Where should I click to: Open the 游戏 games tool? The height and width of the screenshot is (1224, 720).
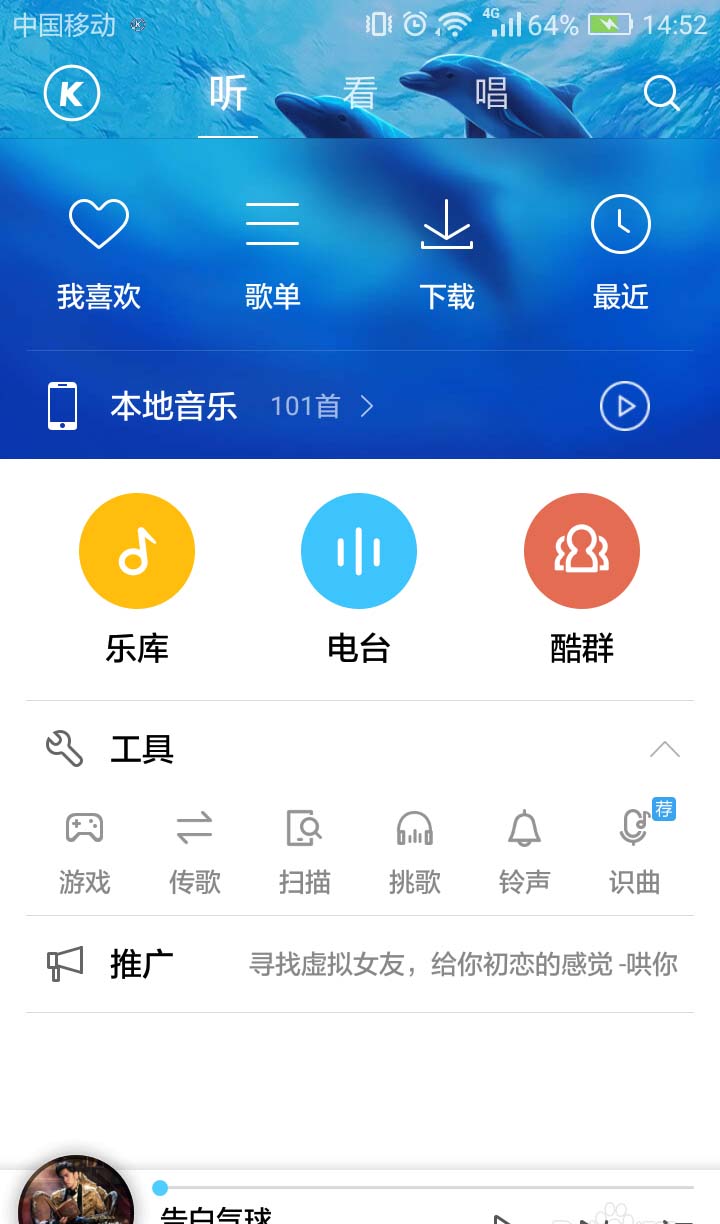click(84, 850)
